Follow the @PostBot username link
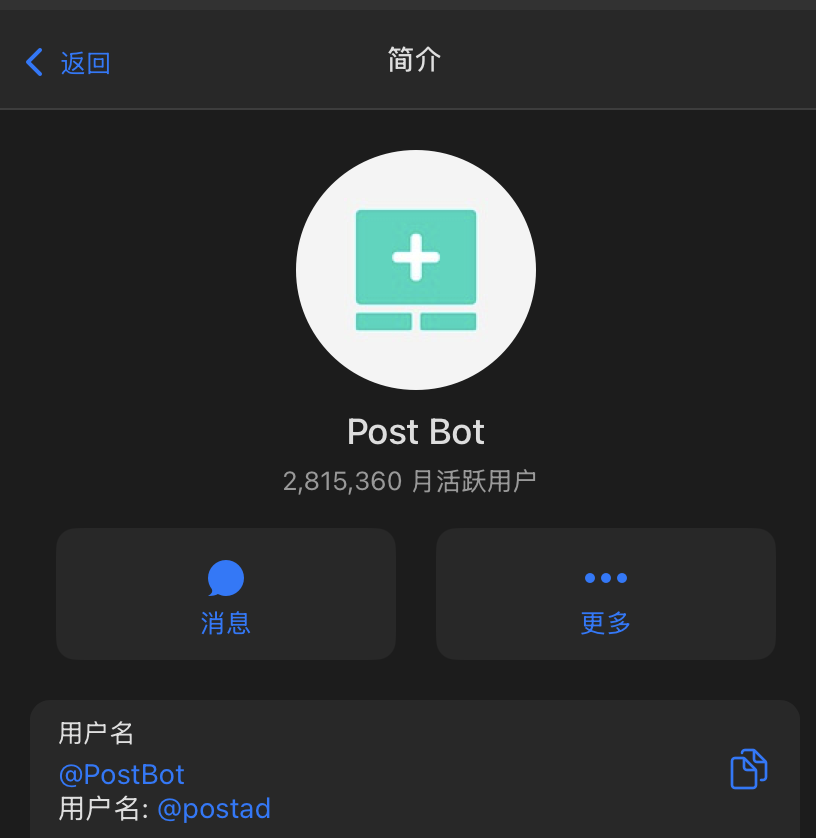This screenshot has height=838, width=816. click(121, 774)
